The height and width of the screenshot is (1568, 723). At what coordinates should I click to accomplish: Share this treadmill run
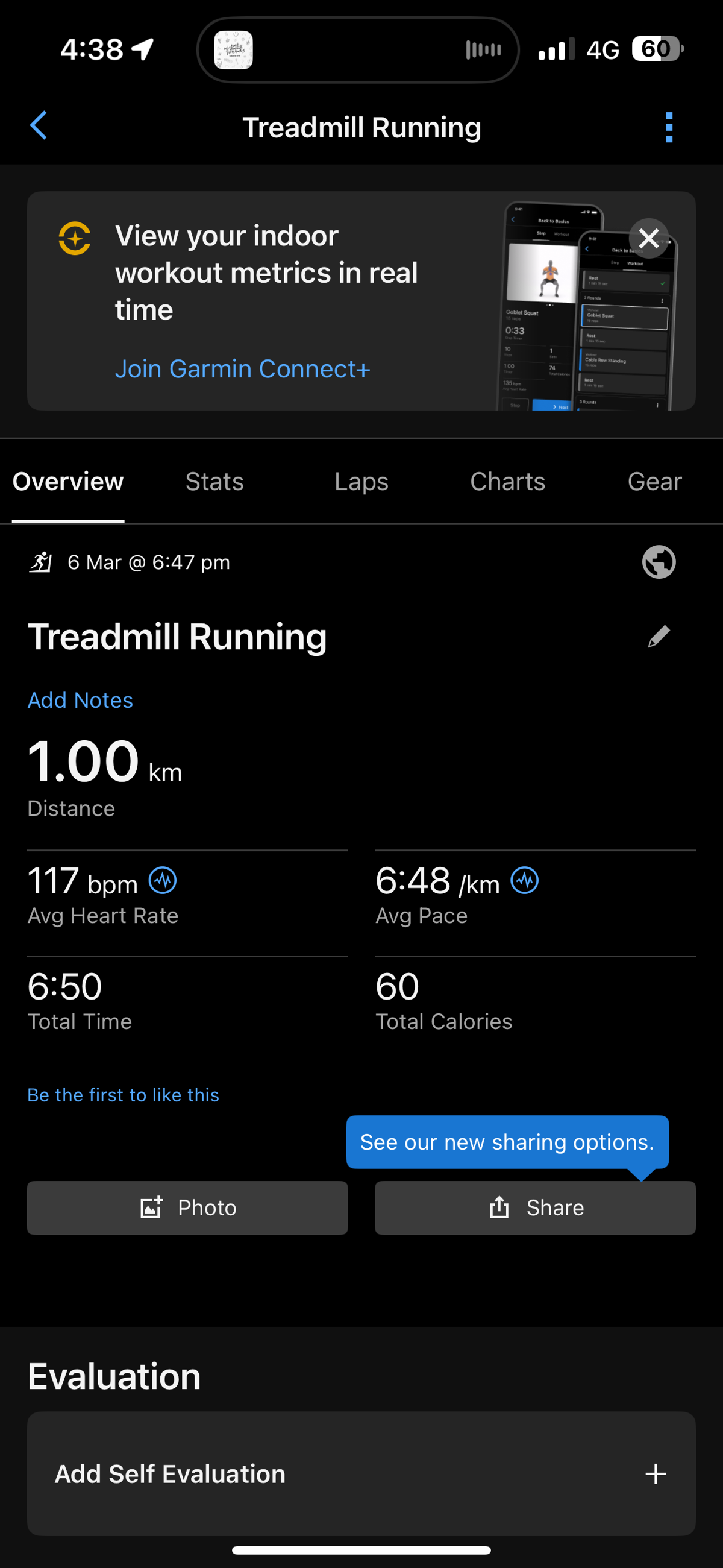pyautogui.click(x=535, y=1207)
